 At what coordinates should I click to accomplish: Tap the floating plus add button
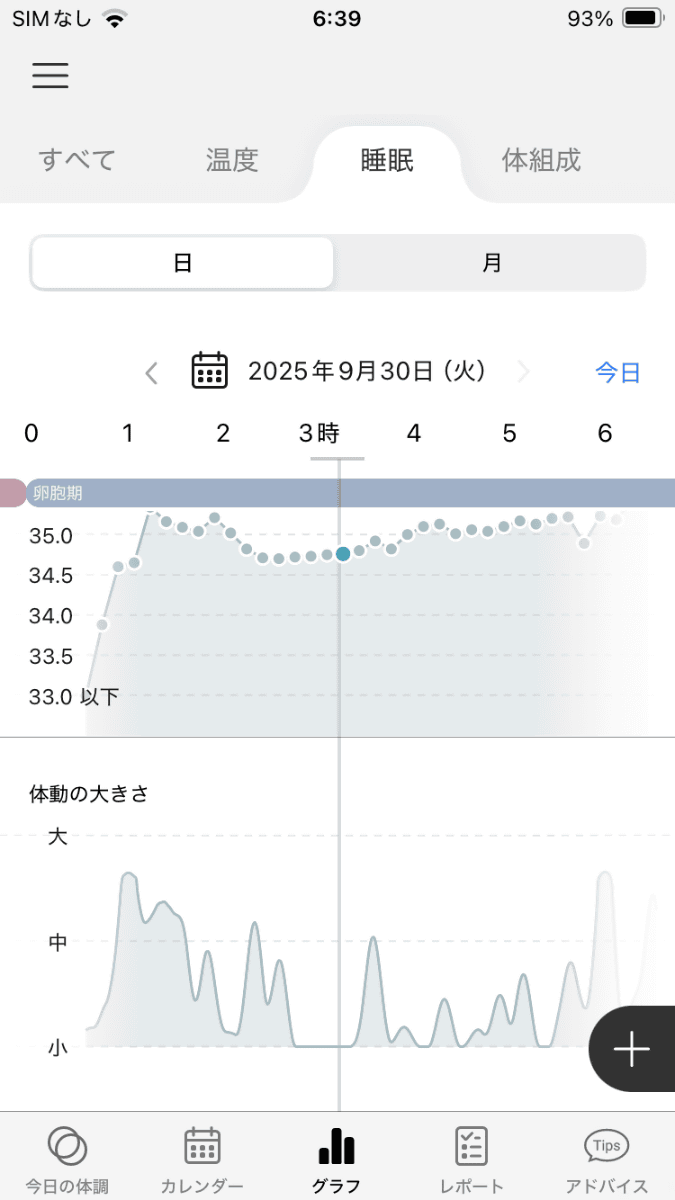pyautogui.click(x=632, y=1048)
